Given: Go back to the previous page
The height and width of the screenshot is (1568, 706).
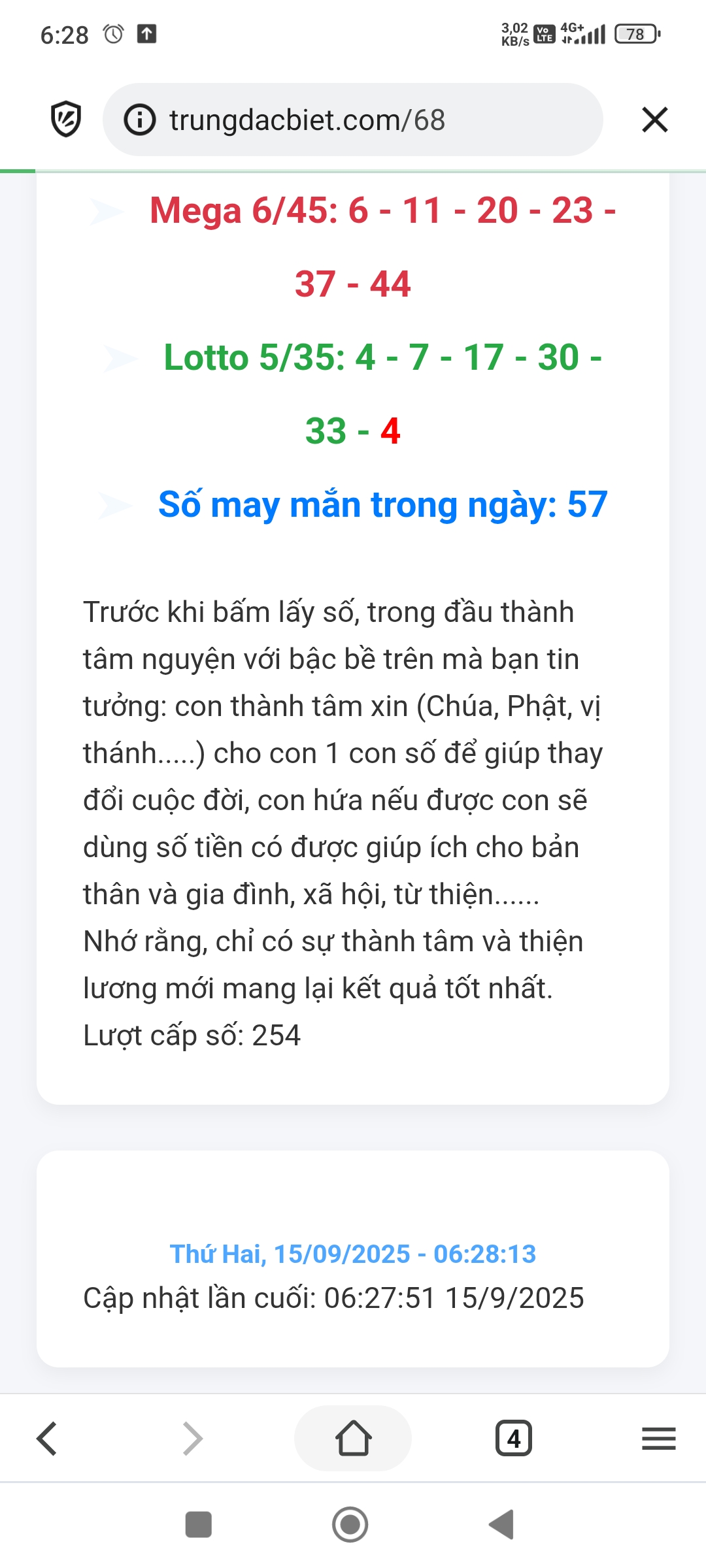Looking at the screenshot, I should 47,1439.
